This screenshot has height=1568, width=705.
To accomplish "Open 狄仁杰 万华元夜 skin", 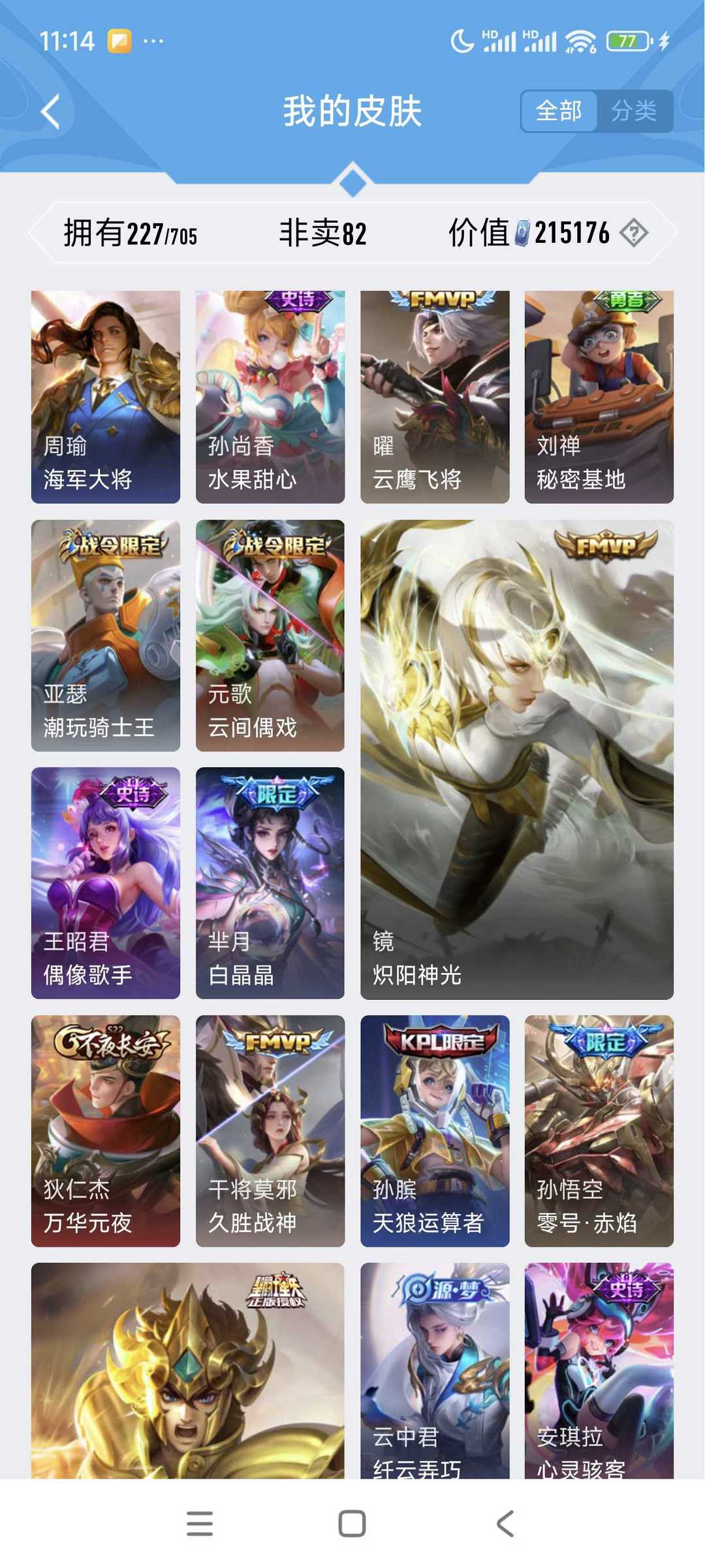I will pyautogui.click(x=106, y=1131).
